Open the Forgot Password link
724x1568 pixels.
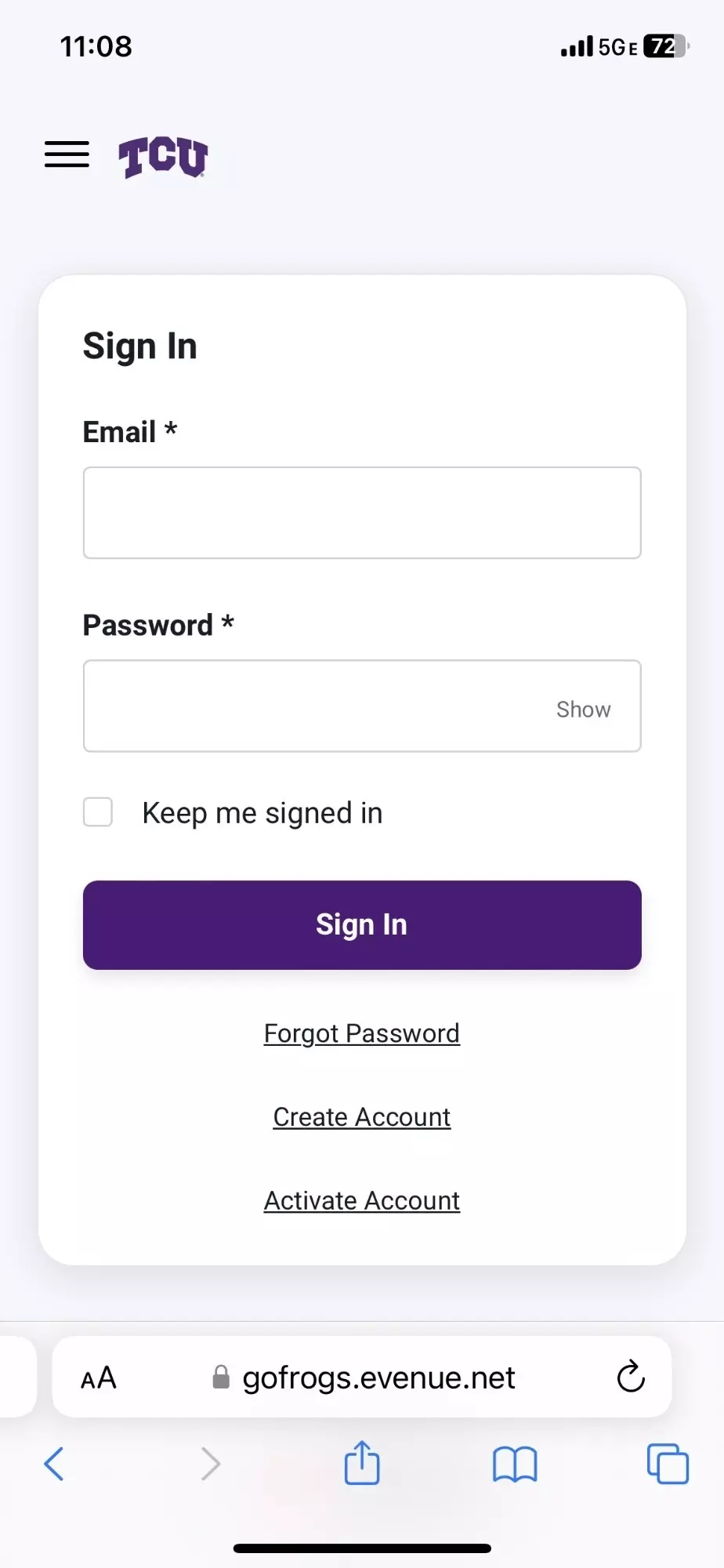click(x=362, y=1033)
